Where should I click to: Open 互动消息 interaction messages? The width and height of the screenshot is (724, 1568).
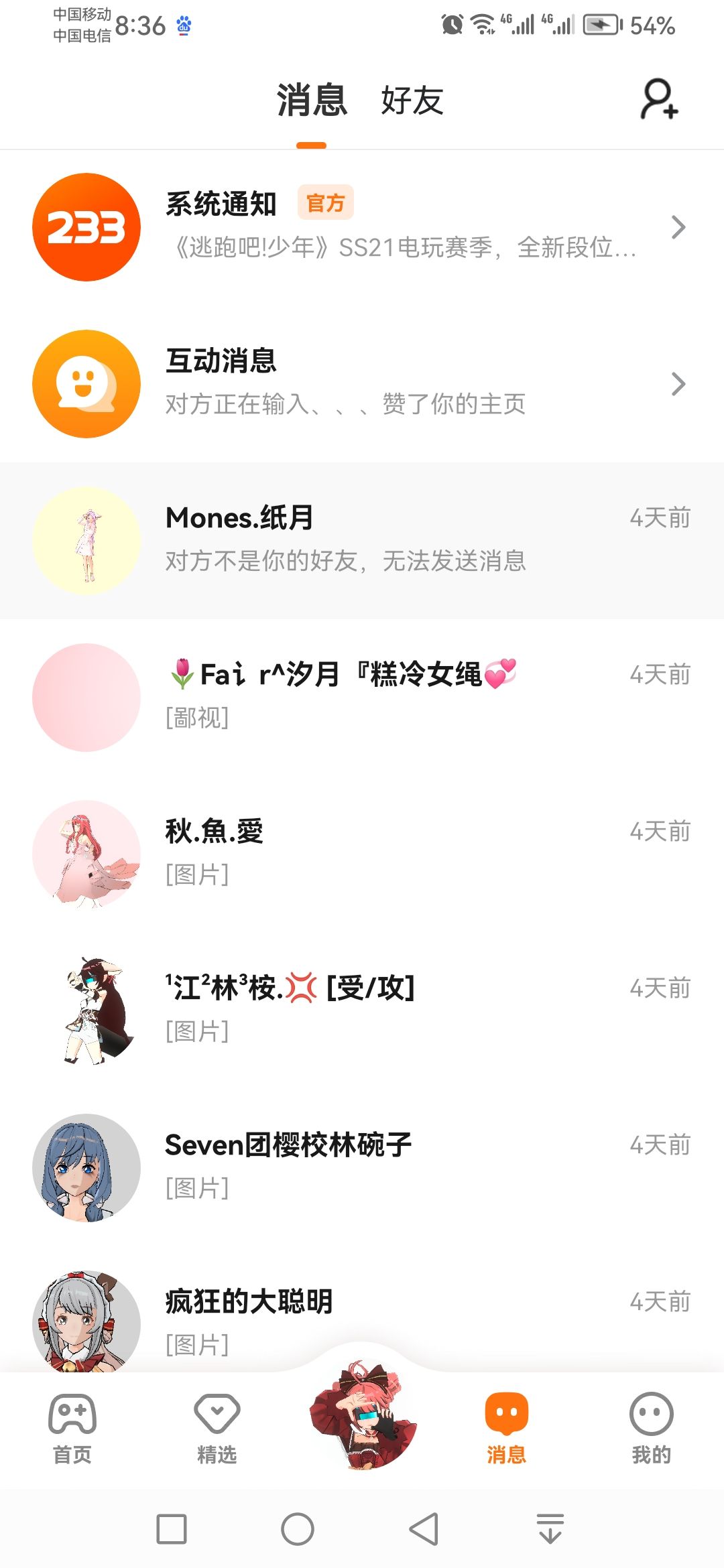pos(362,384)
